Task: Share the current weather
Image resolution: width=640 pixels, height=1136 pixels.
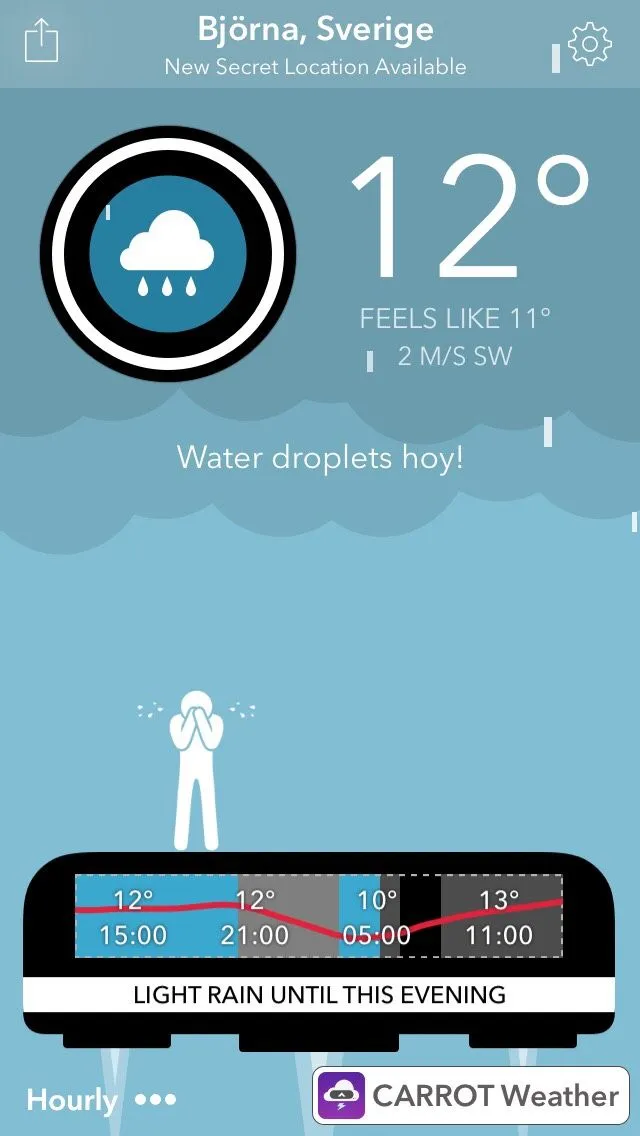Action: [x=41, y=41]
